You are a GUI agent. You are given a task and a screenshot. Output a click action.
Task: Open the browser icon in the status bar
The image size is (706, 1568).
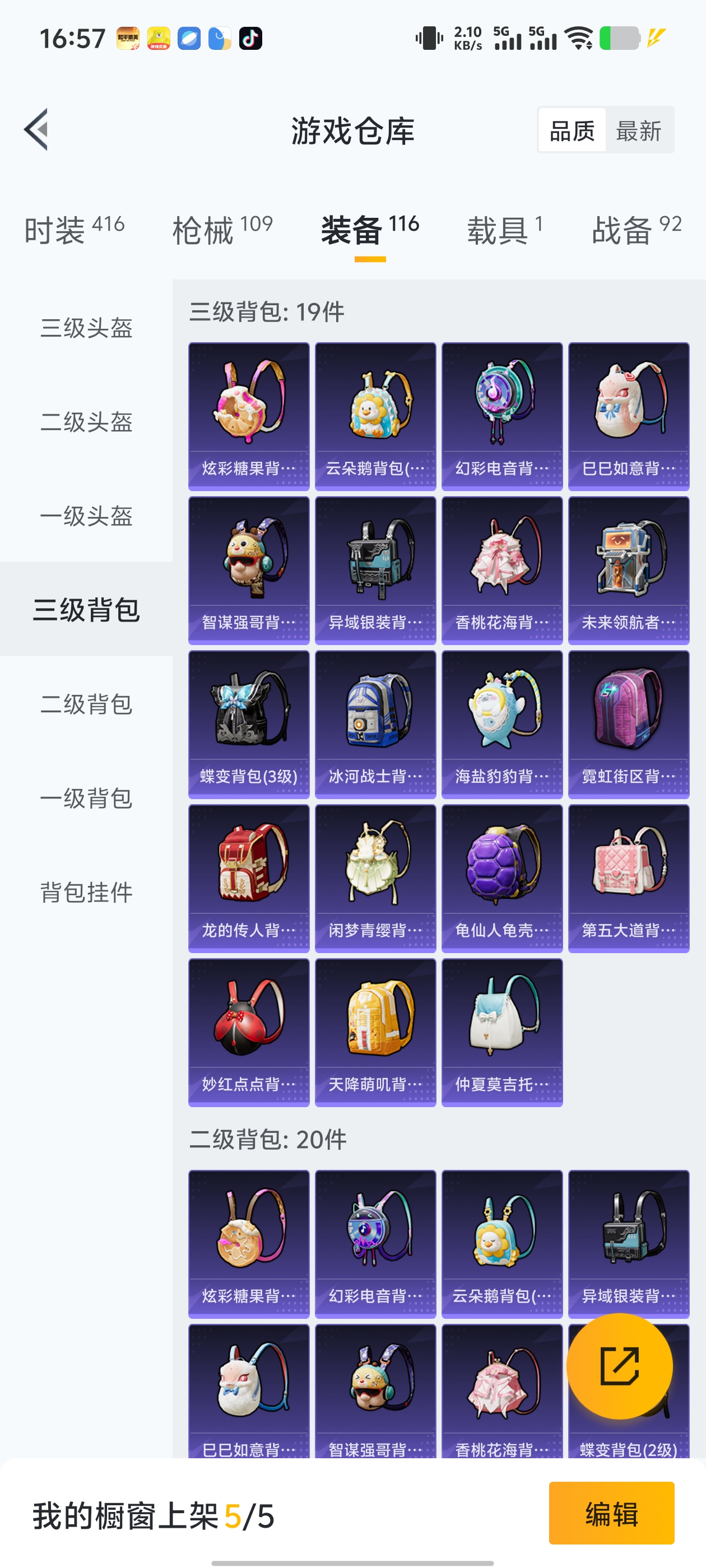pos(189,38)
